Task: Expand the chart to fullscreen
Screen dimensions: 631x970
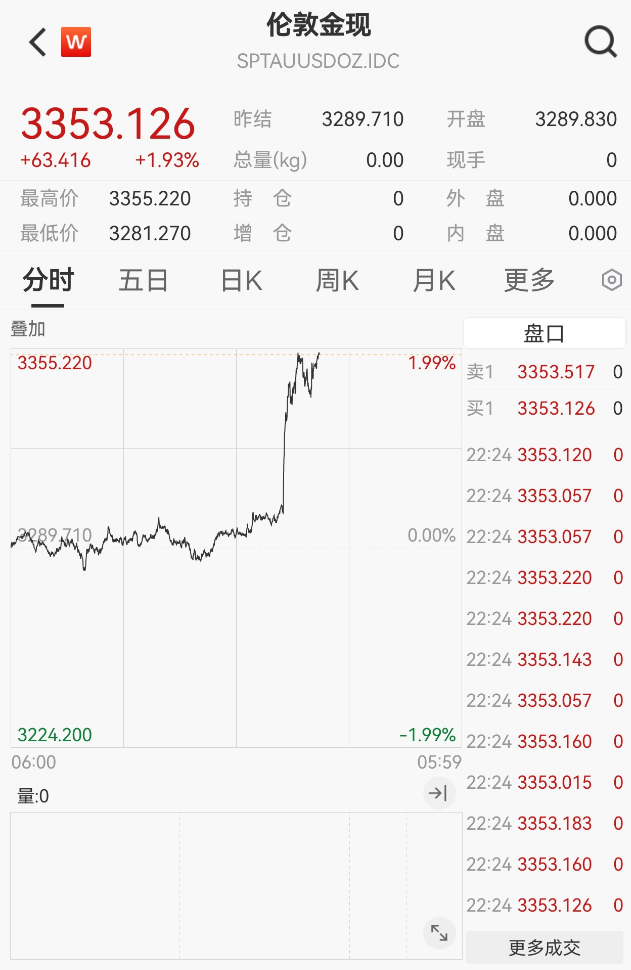Action: point(439,932)
